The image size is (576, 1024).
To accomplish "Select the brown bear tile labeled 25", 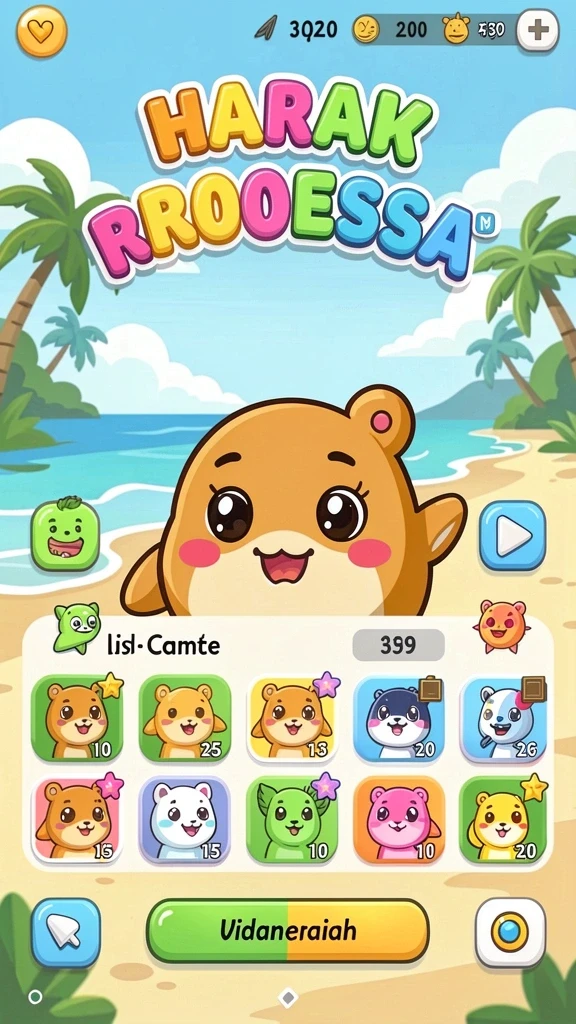I will pos(185,718).
